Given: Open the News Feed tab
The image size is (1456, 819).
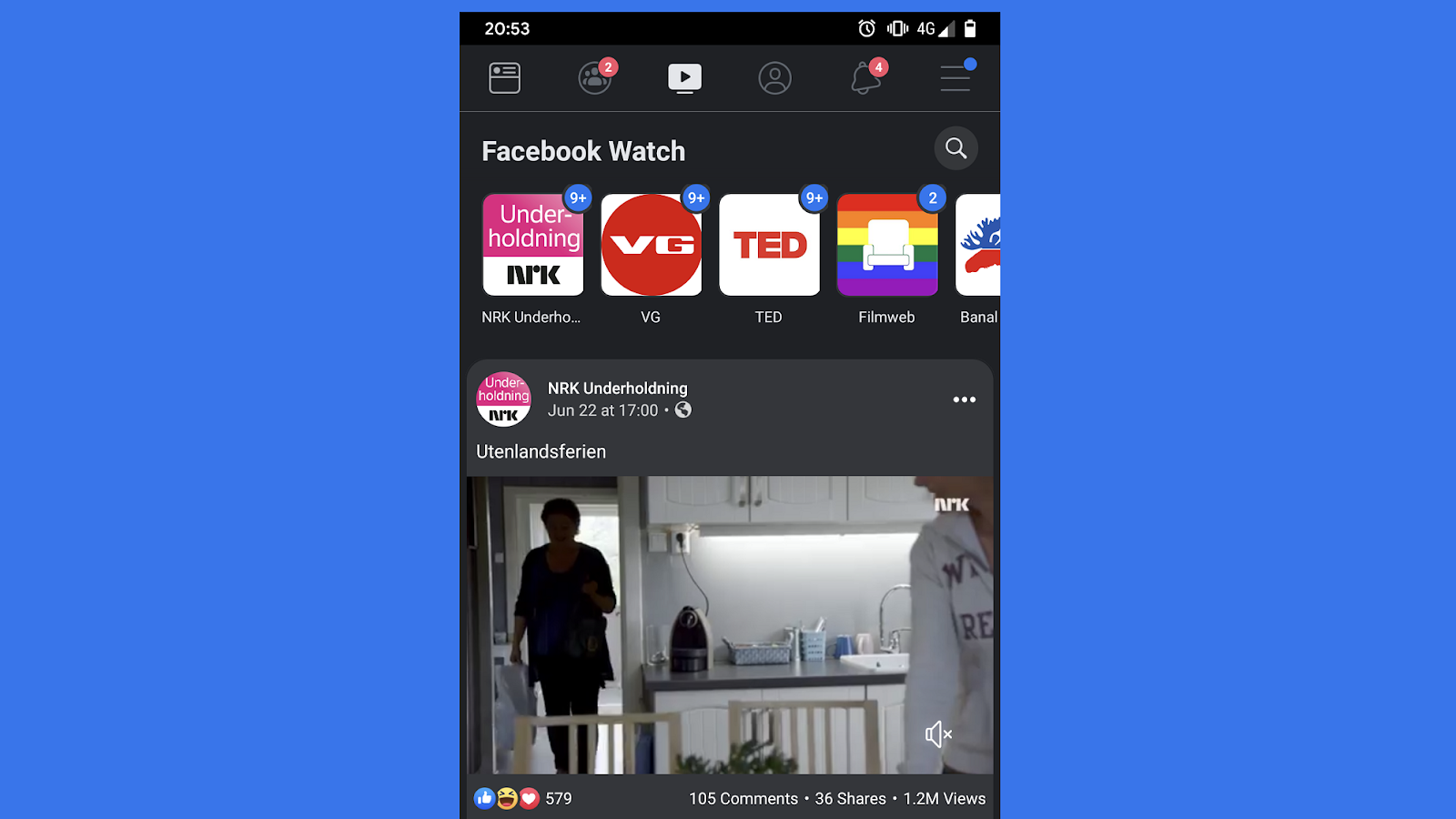Looking at the screenshot, I should coord(504,78).
